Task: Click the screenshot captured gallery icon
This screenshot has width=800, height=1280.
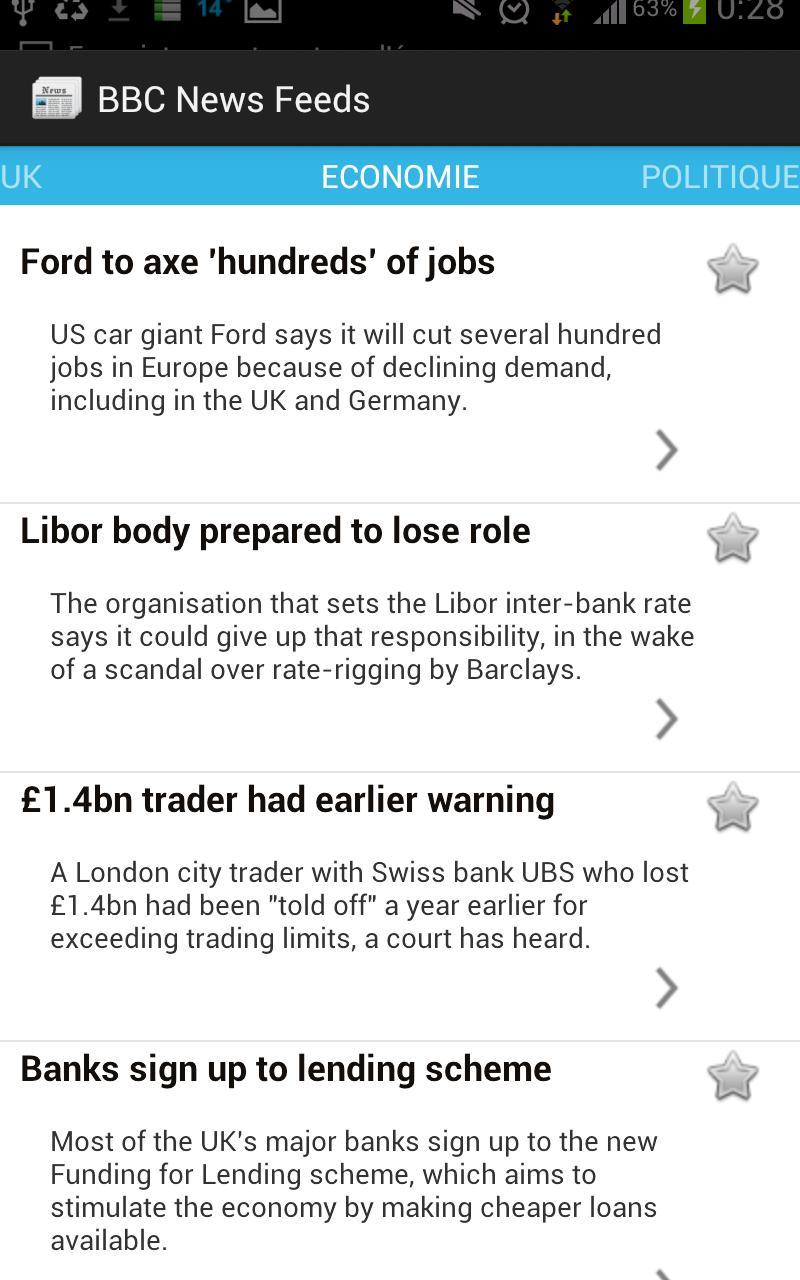Action: 265,13
